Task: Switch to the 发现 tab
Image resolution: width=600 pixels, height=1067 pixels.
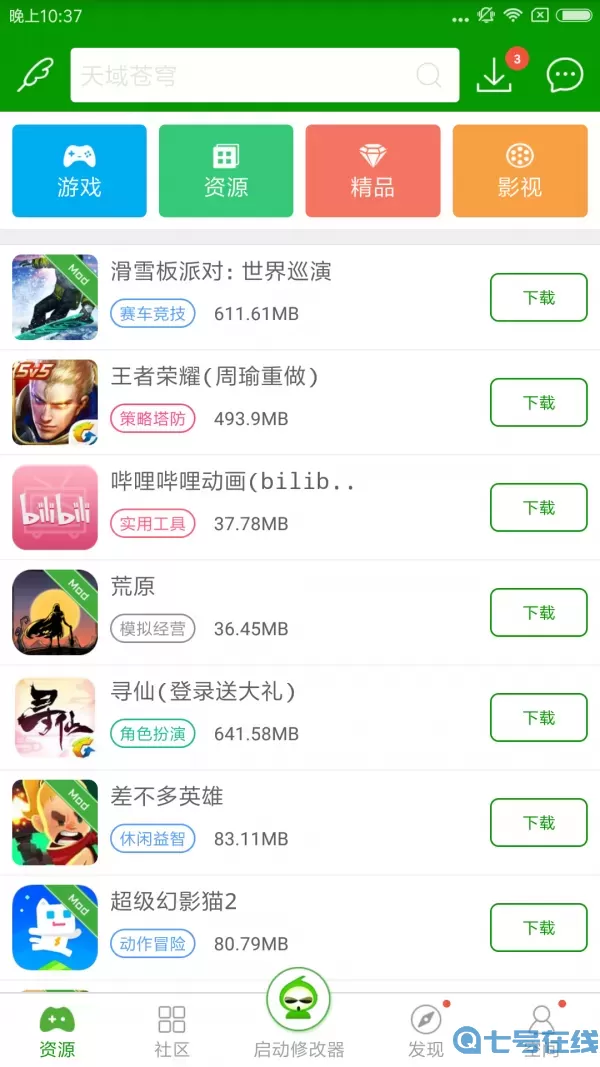Action: click(426, 1031)
